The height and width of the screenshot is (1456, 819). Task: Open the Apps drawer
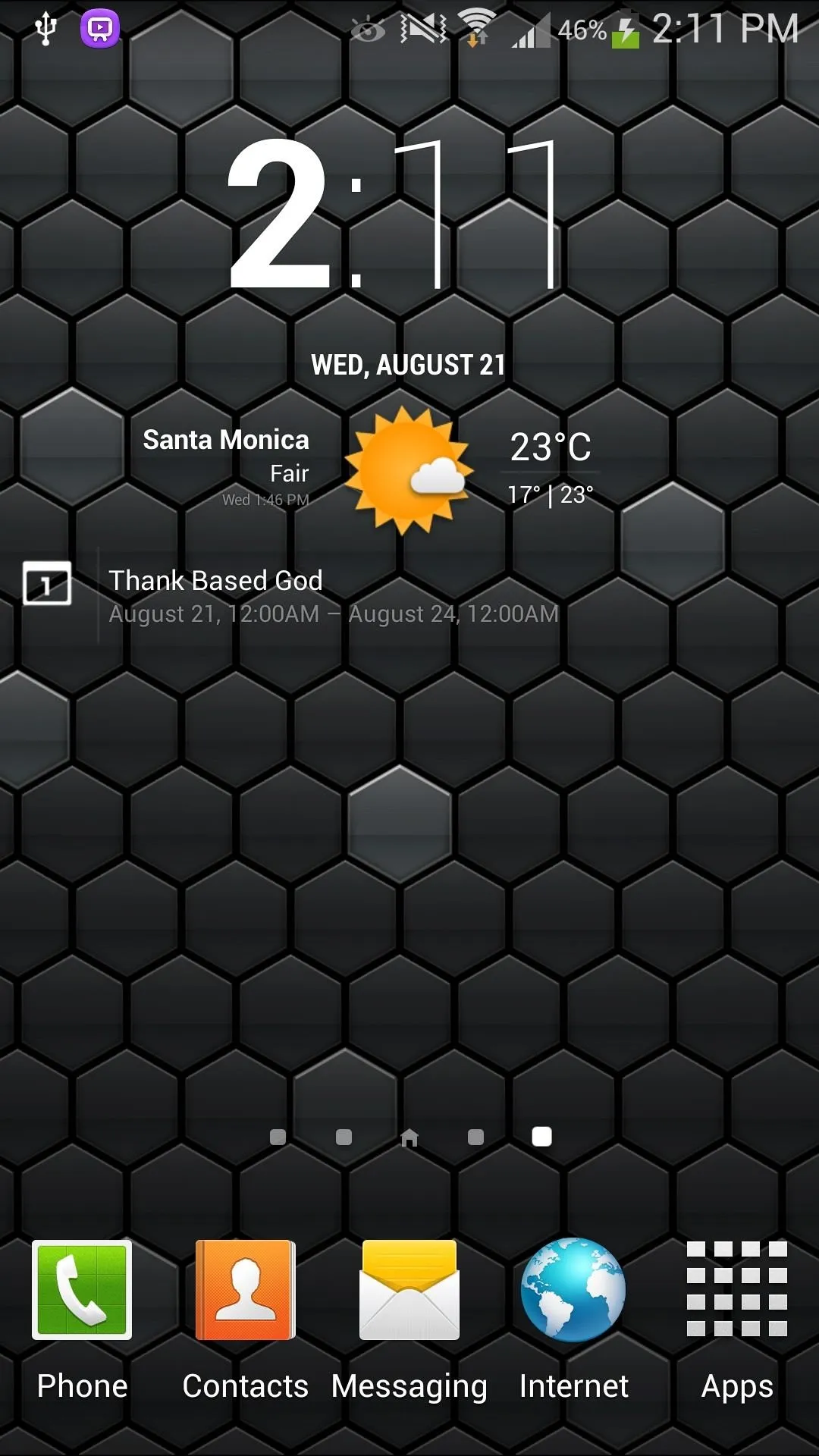[737, 1321]
